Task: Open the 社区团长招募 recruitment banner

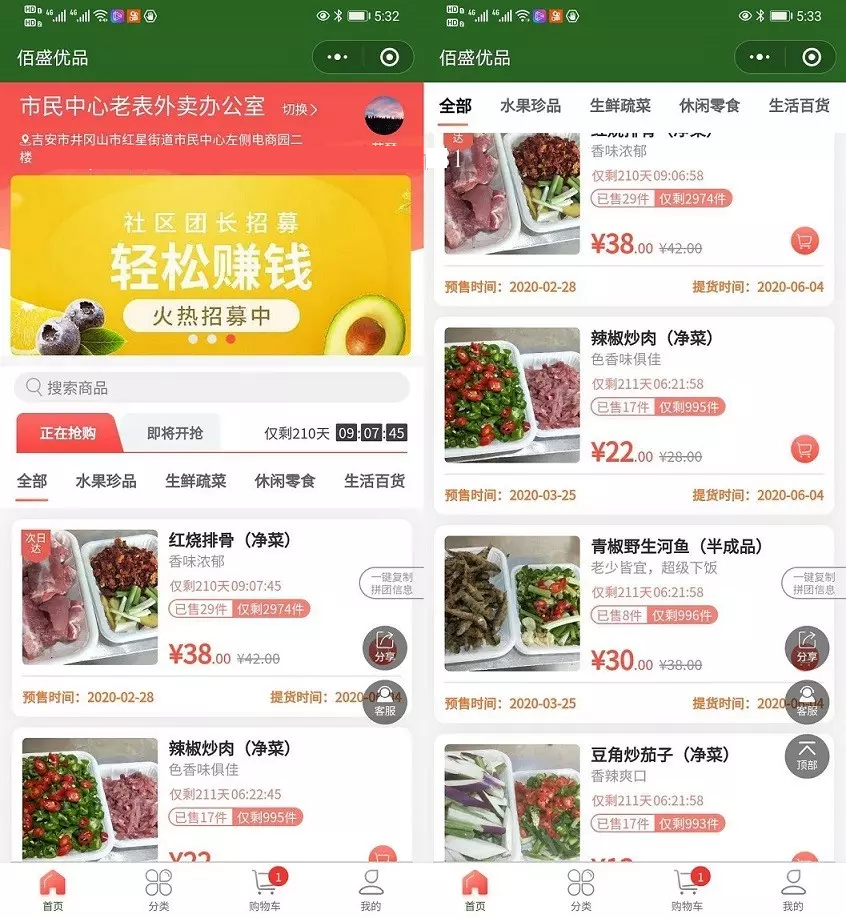Action: (x=210, y=265)
